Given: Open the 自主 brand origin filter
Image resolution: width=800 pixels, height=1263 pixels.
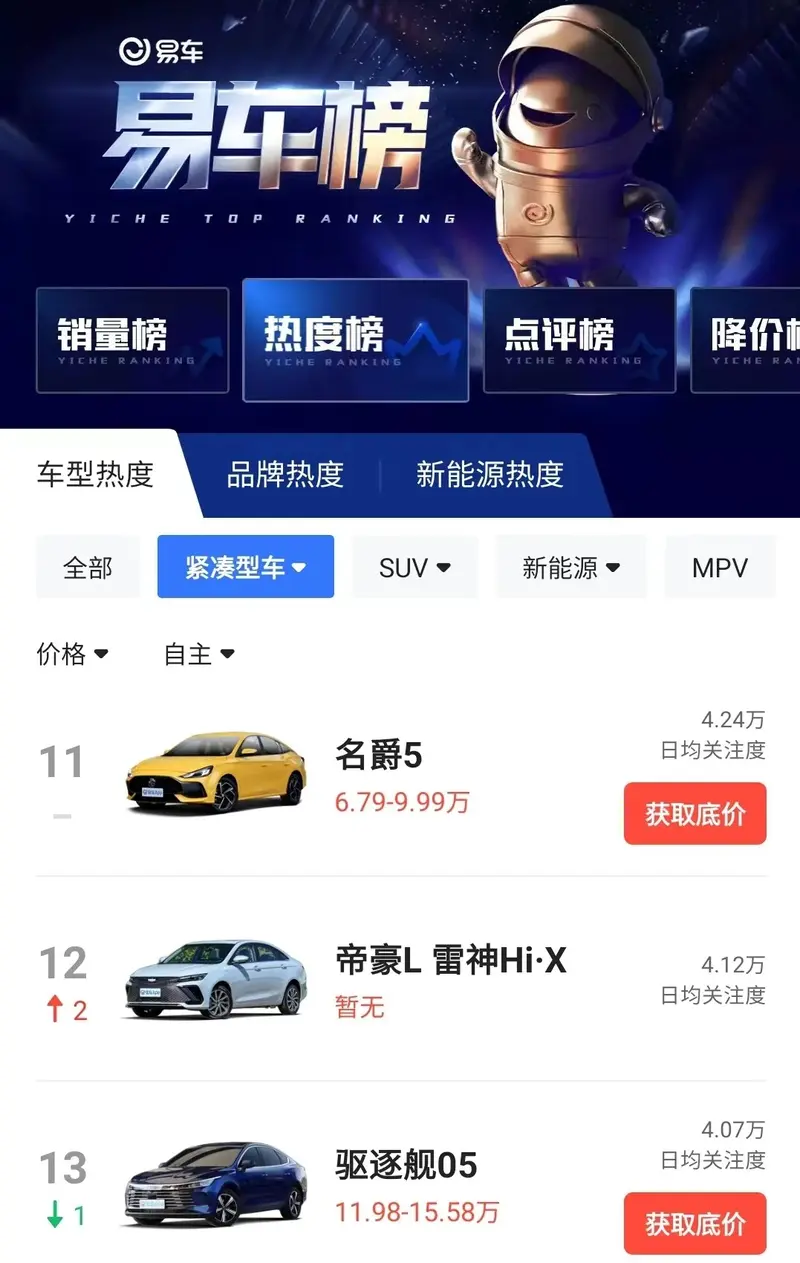Looking at the screenshot, I should [x=199, y=654].
